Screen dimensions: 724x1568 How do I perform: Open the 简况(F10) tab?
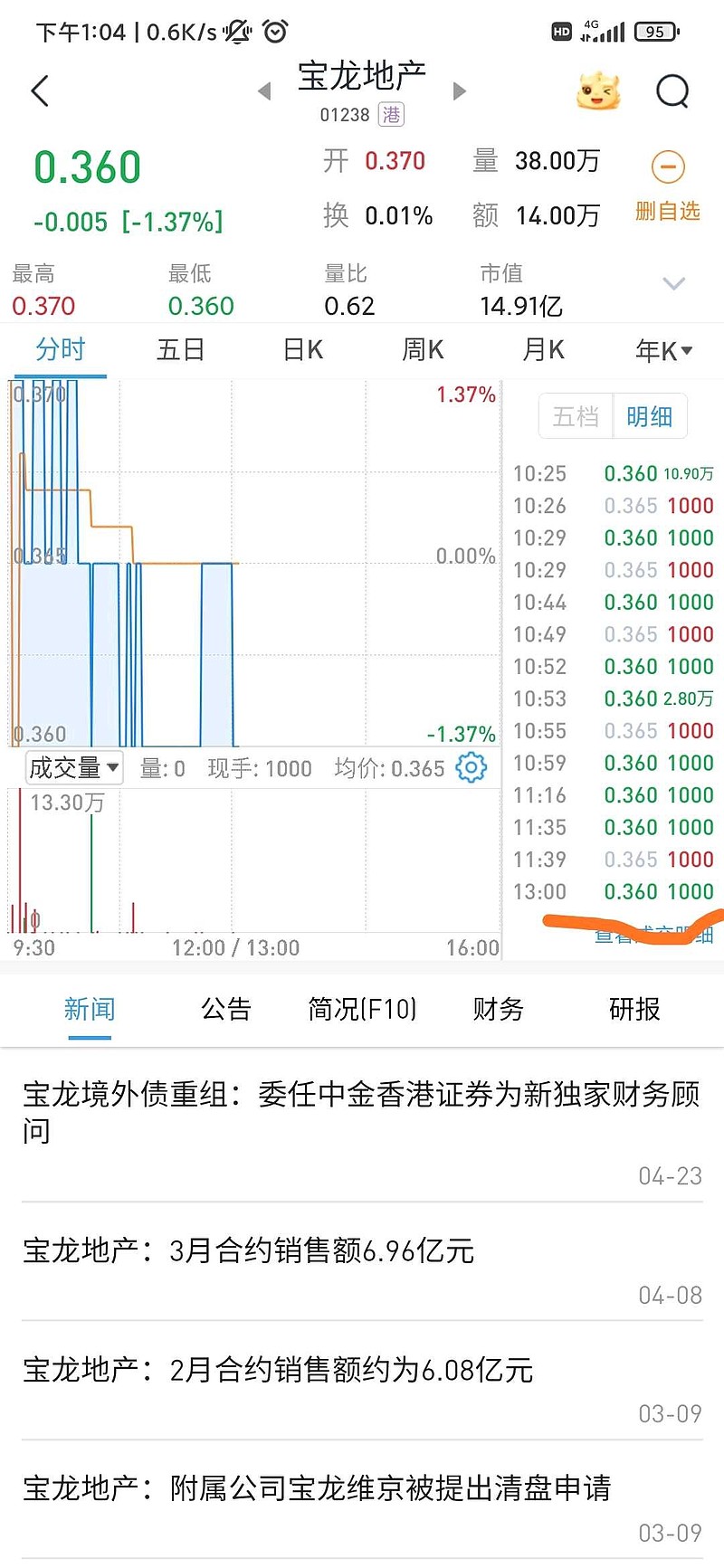362,1009
